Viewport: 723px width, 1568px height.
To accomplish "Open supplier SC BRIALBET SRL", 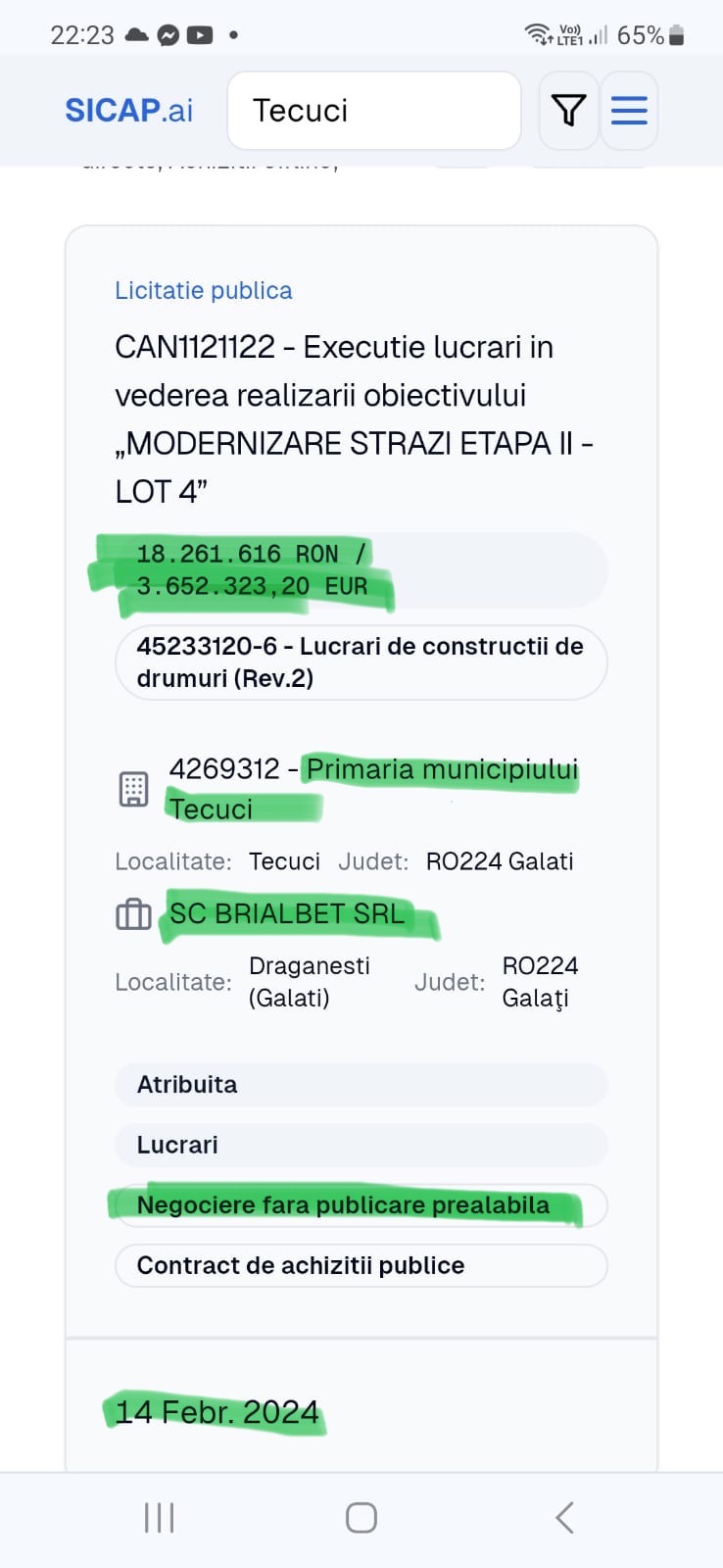I will (287, 914).
